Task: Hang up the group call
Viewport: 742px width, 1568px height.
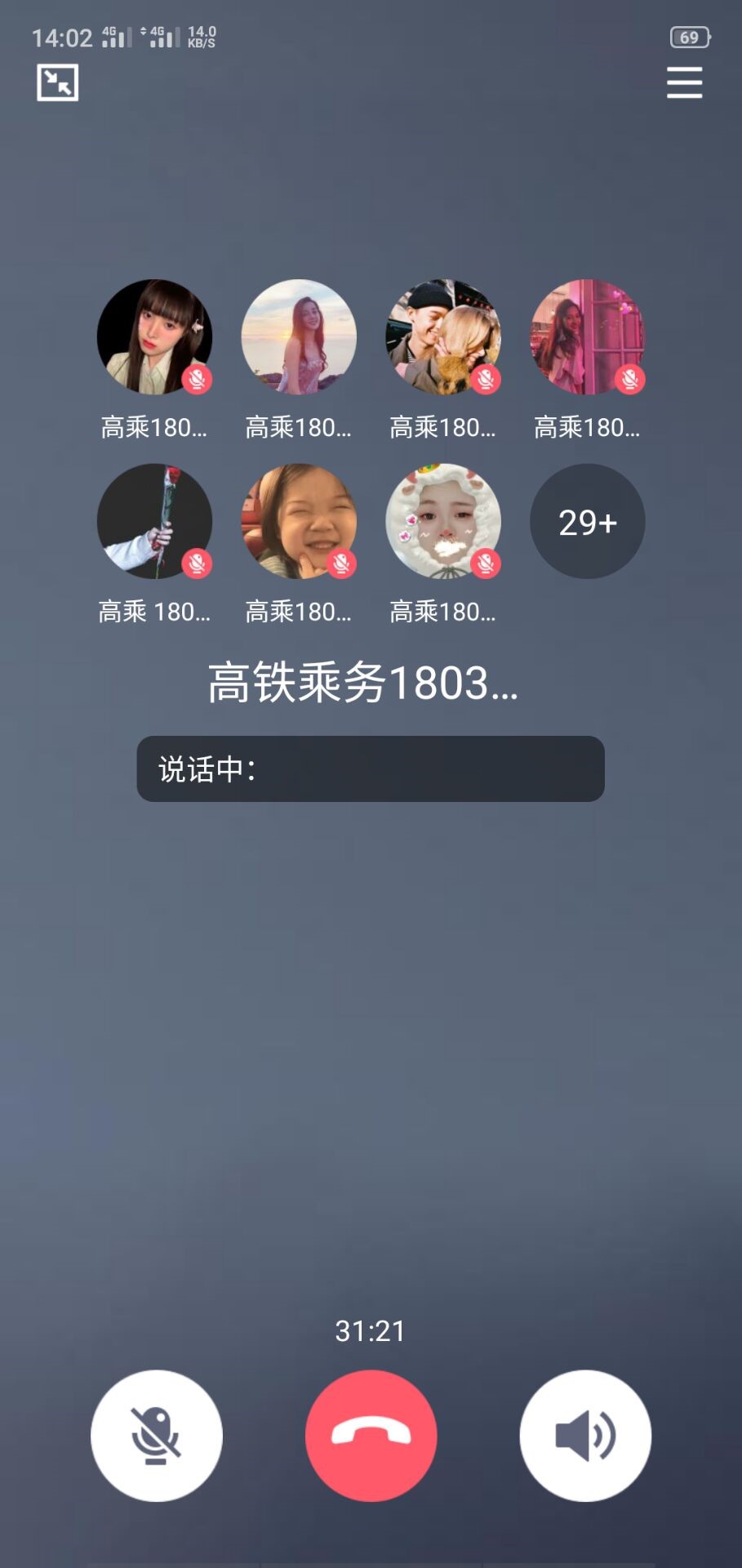Action: point(371,1435)
